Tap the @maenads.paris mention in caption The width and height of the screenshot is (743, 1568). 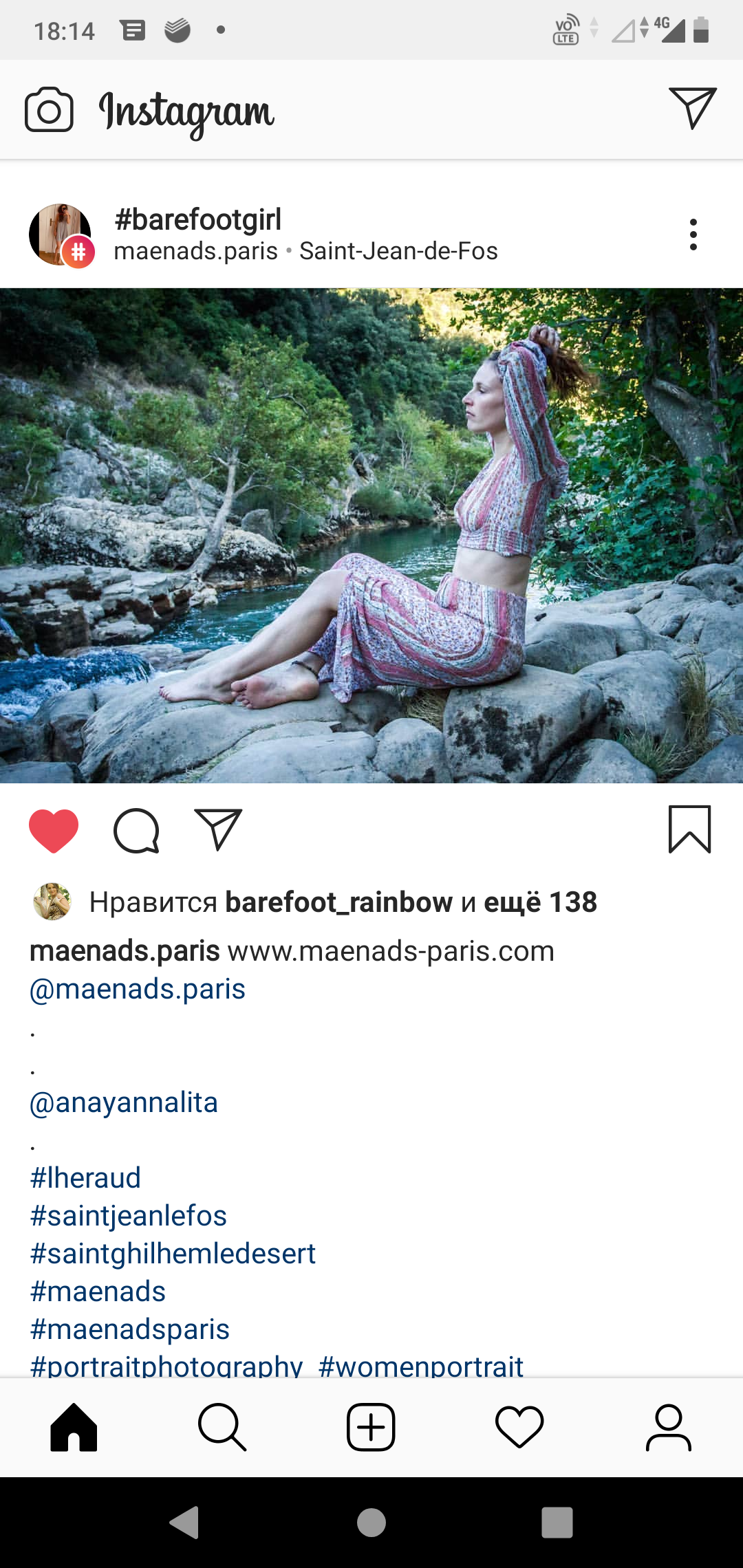pyautogui.click(x=138, y=989)
